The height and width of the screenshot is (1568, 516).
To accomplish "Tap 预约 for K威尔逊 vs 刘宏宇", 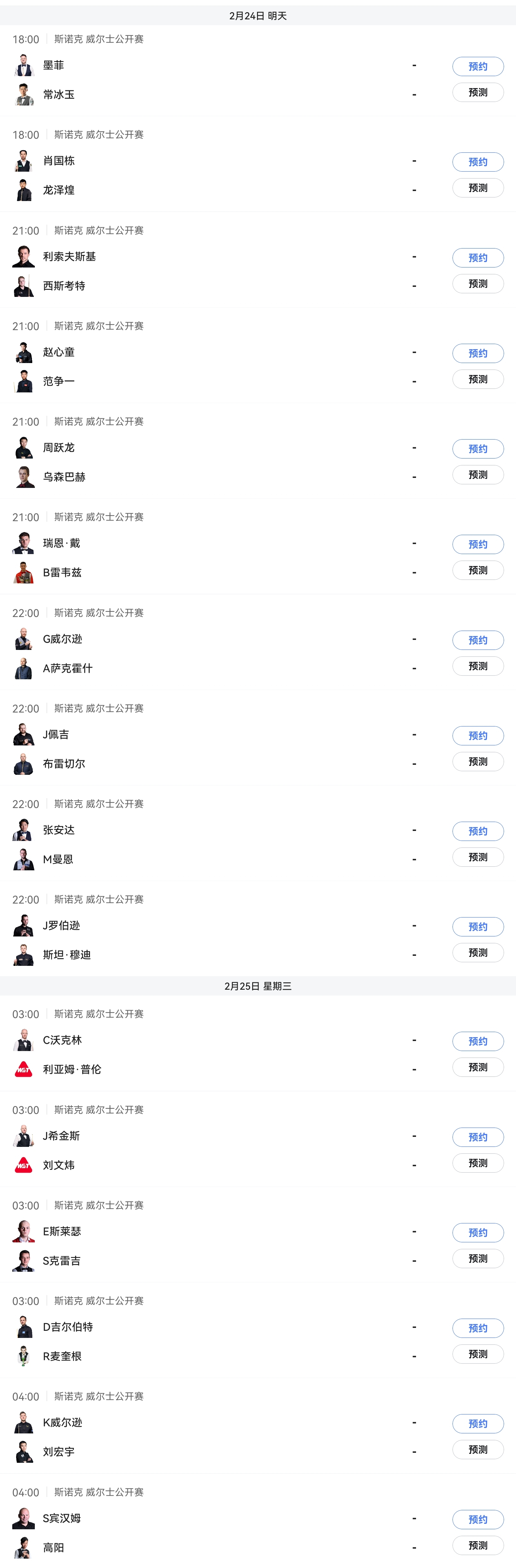I will pyautogui.click(x=478, y=1423).
